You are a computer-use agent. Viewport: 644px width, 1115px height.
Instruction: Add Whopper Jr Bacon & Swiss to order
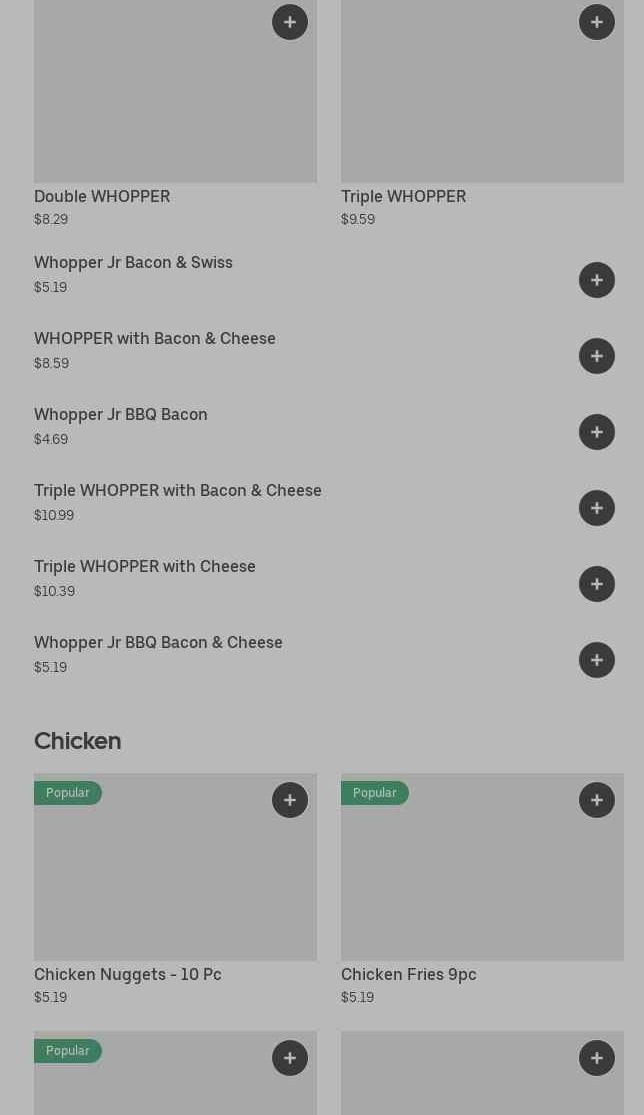point(597,280)
